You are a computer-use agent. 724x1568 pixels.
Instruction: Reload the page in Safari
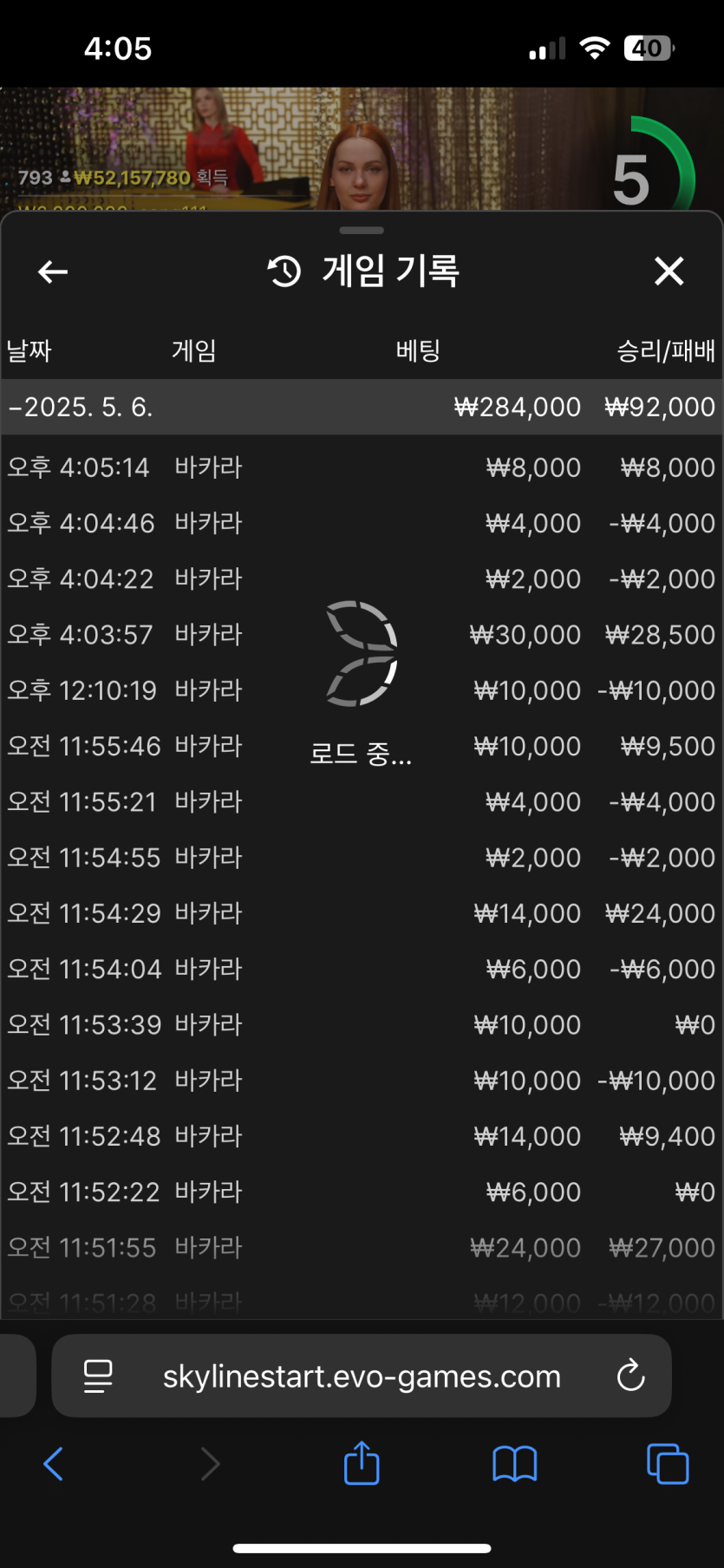coord(630,1375)
